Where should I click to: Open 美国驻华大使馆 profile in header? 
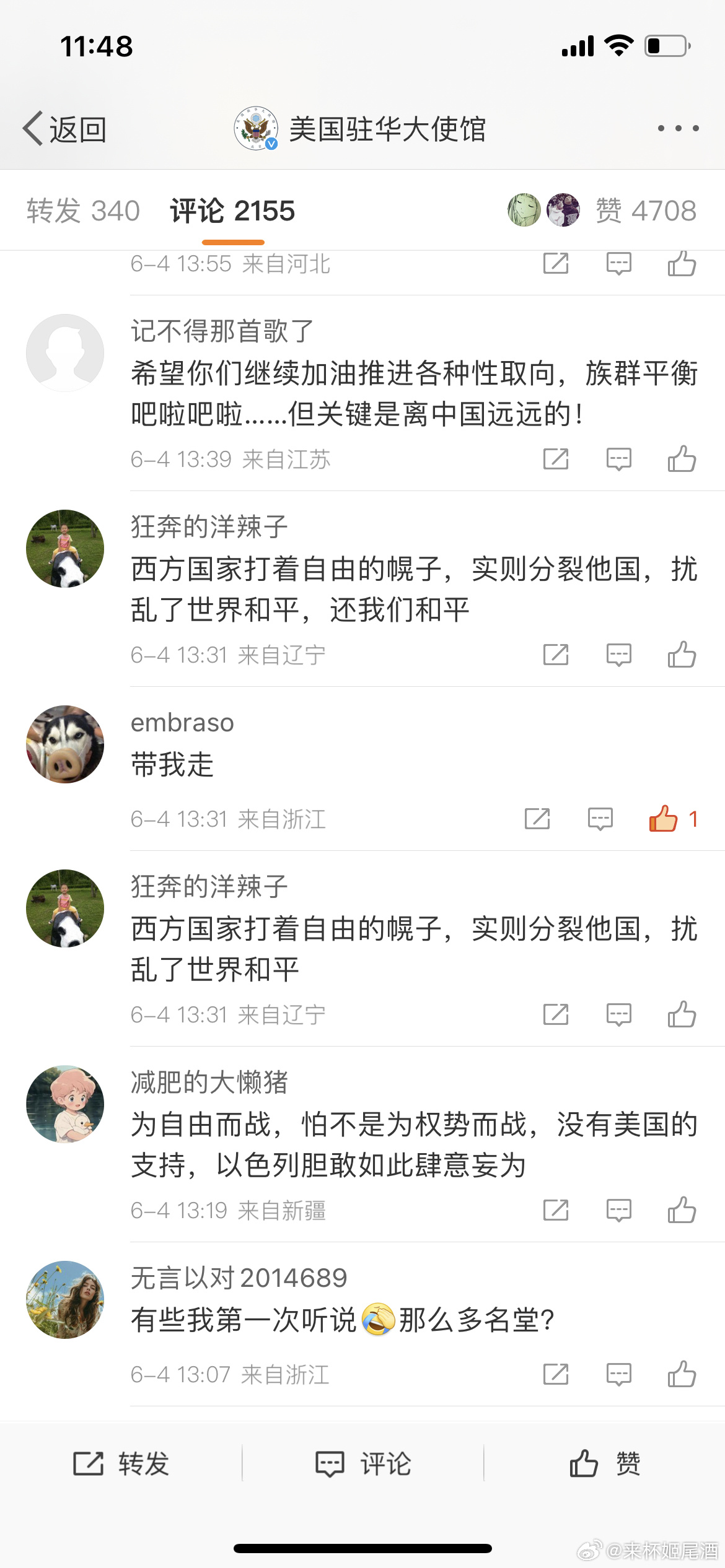pos(361,129)
